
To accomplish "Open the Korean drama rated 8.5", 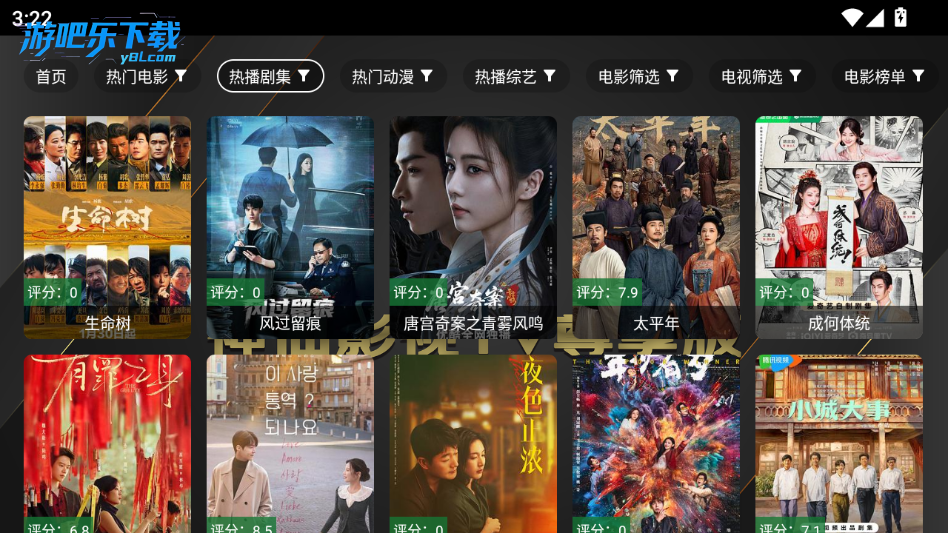I will [x=290, y=445].
